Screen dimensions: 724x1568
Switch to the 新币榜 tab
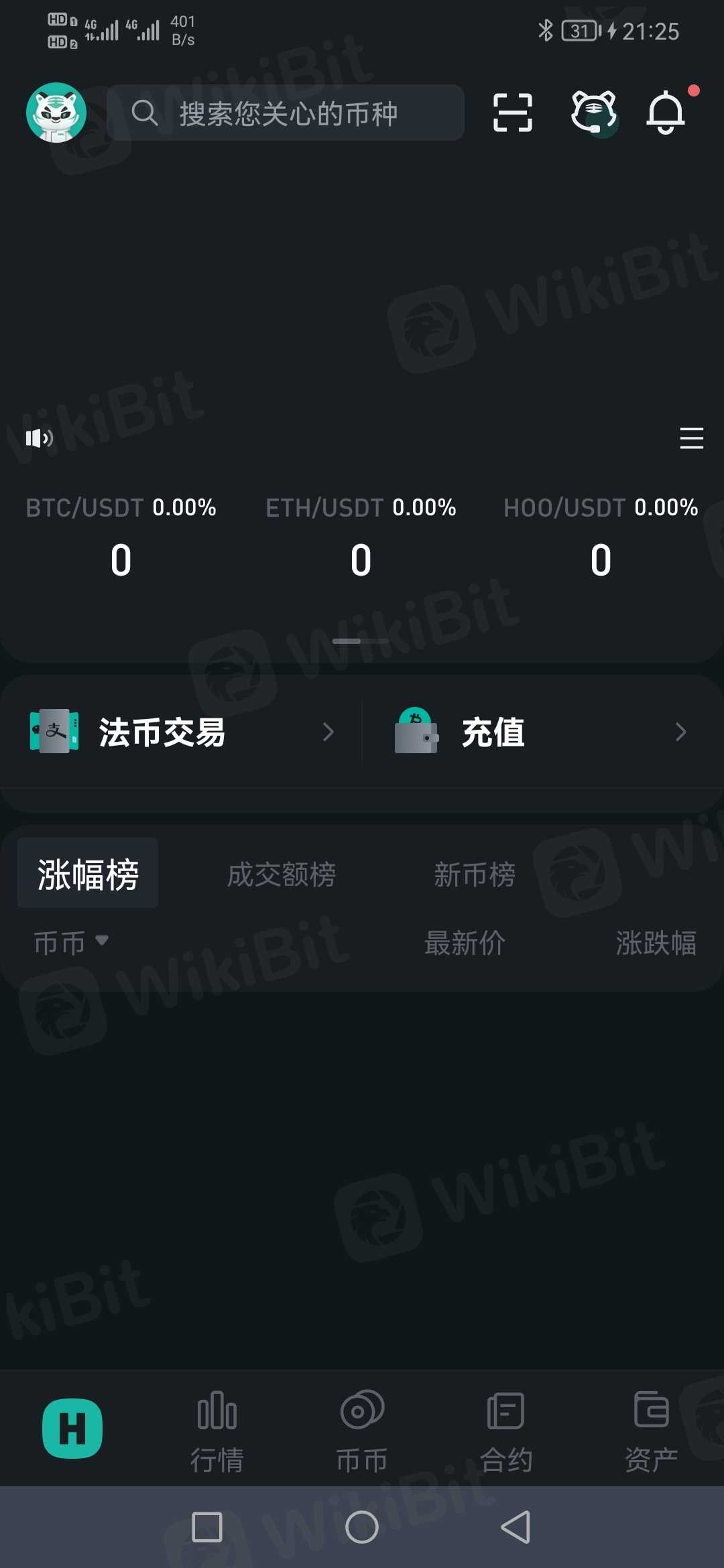475,874
